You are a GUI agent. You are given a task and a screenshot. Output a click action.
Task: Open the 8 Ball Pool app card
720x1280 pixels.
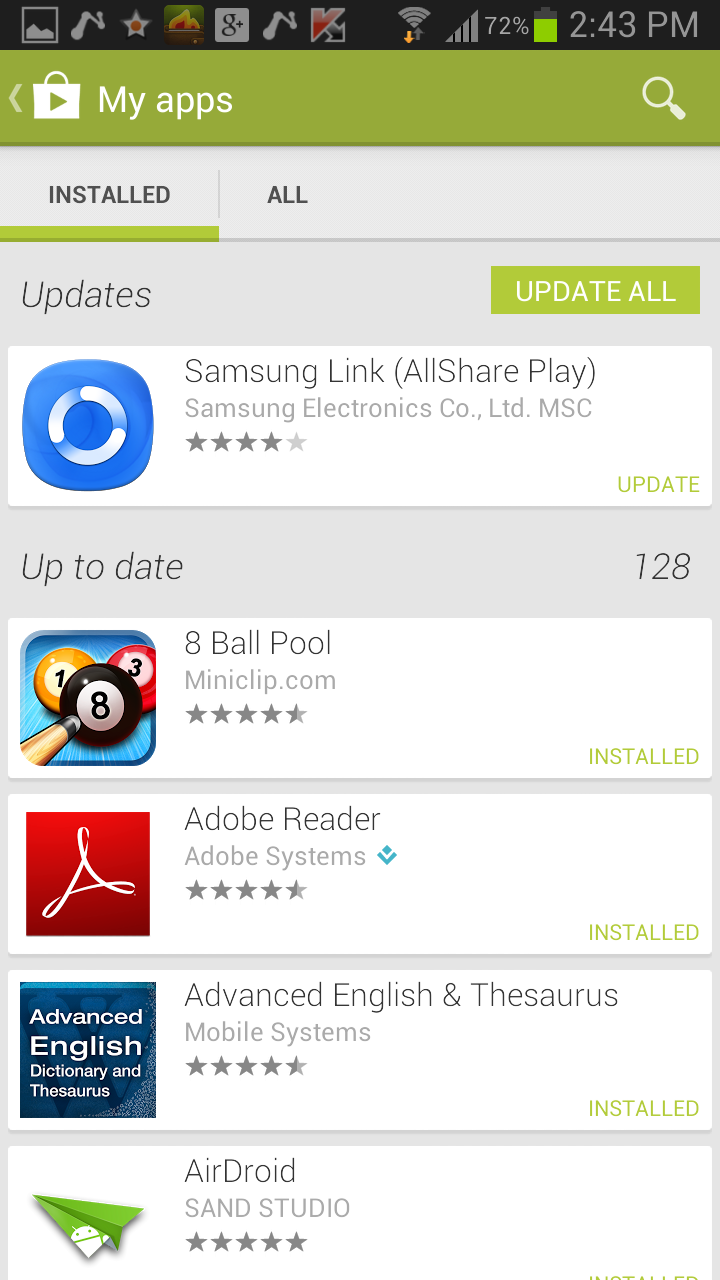[x=360, y=698]
